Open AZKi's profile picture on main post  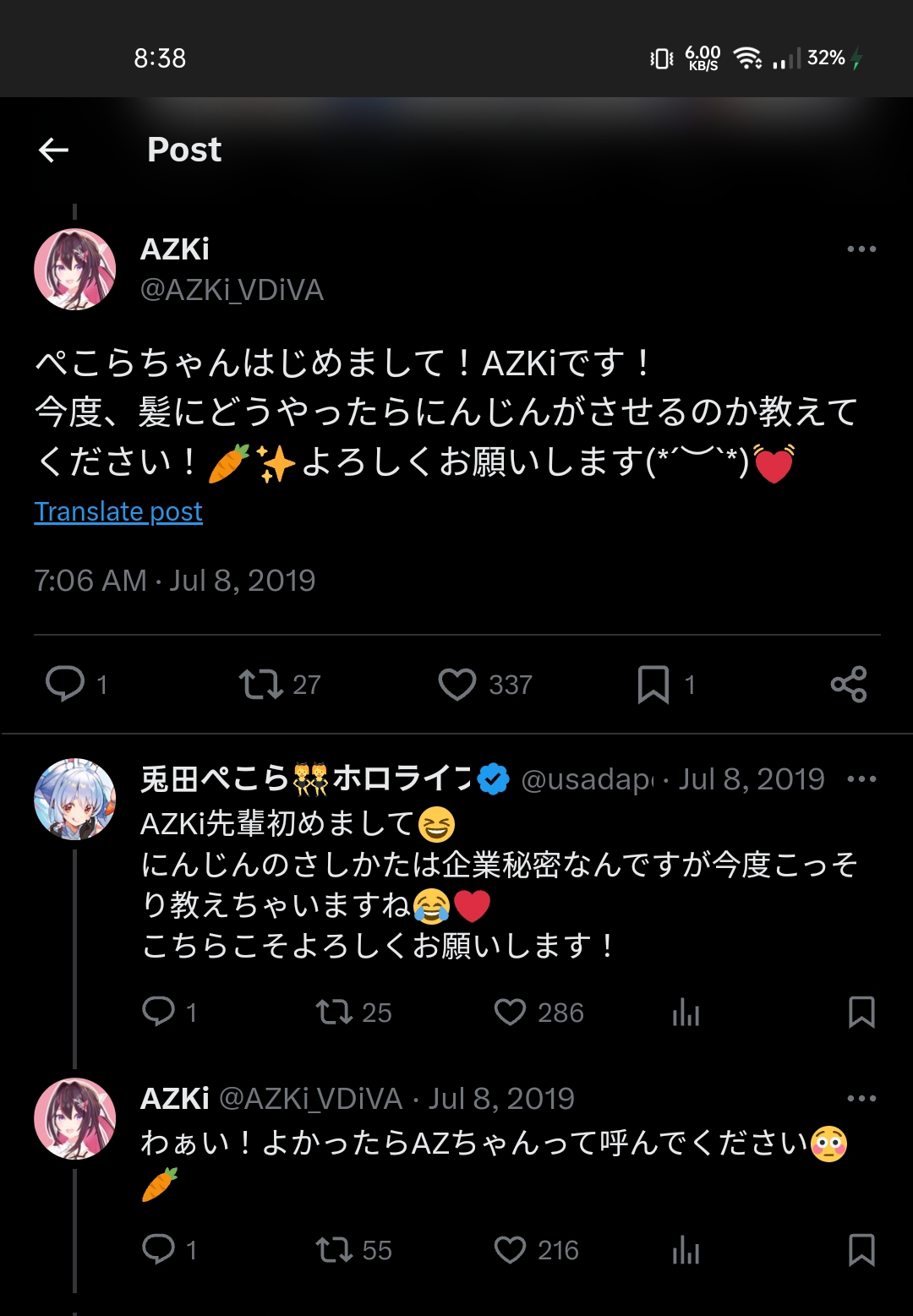click(x=75, y=270)
